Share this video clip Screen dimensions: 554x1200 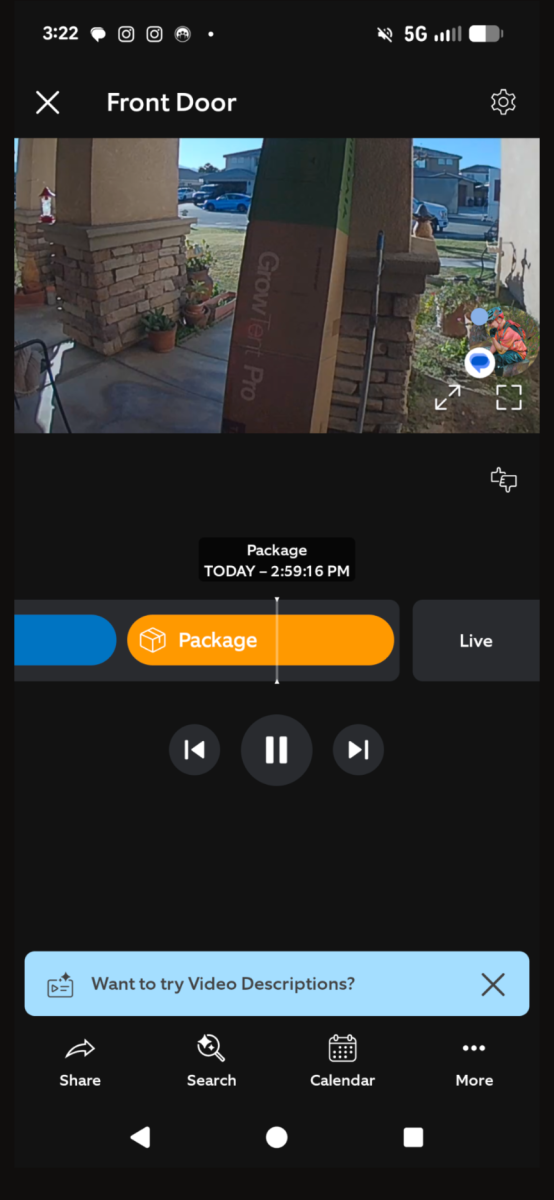pyautogui.click(x=80, y=1062)
